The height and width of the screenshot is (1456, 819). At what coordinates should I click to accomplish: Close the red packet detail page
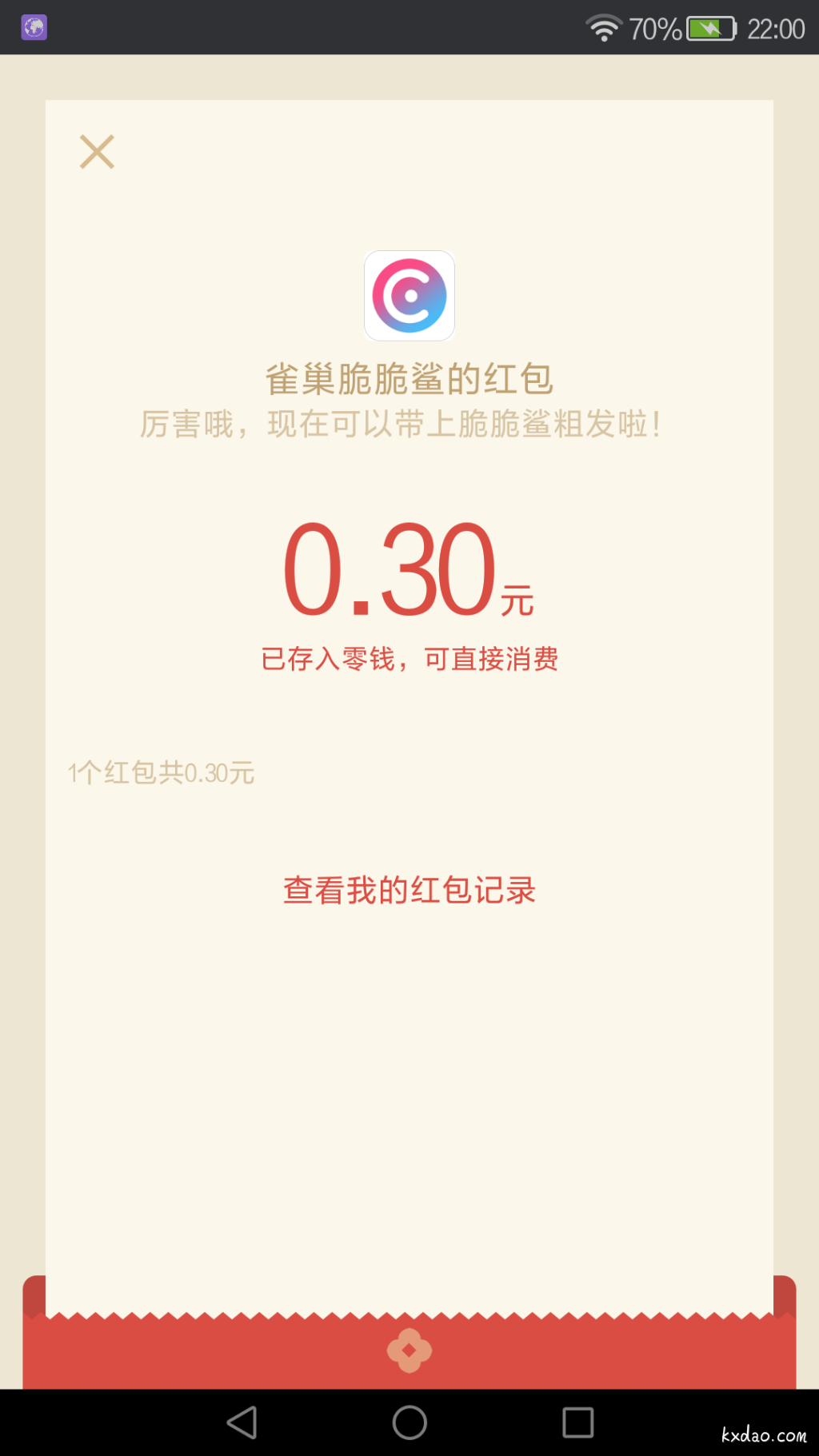pos(96,152)
